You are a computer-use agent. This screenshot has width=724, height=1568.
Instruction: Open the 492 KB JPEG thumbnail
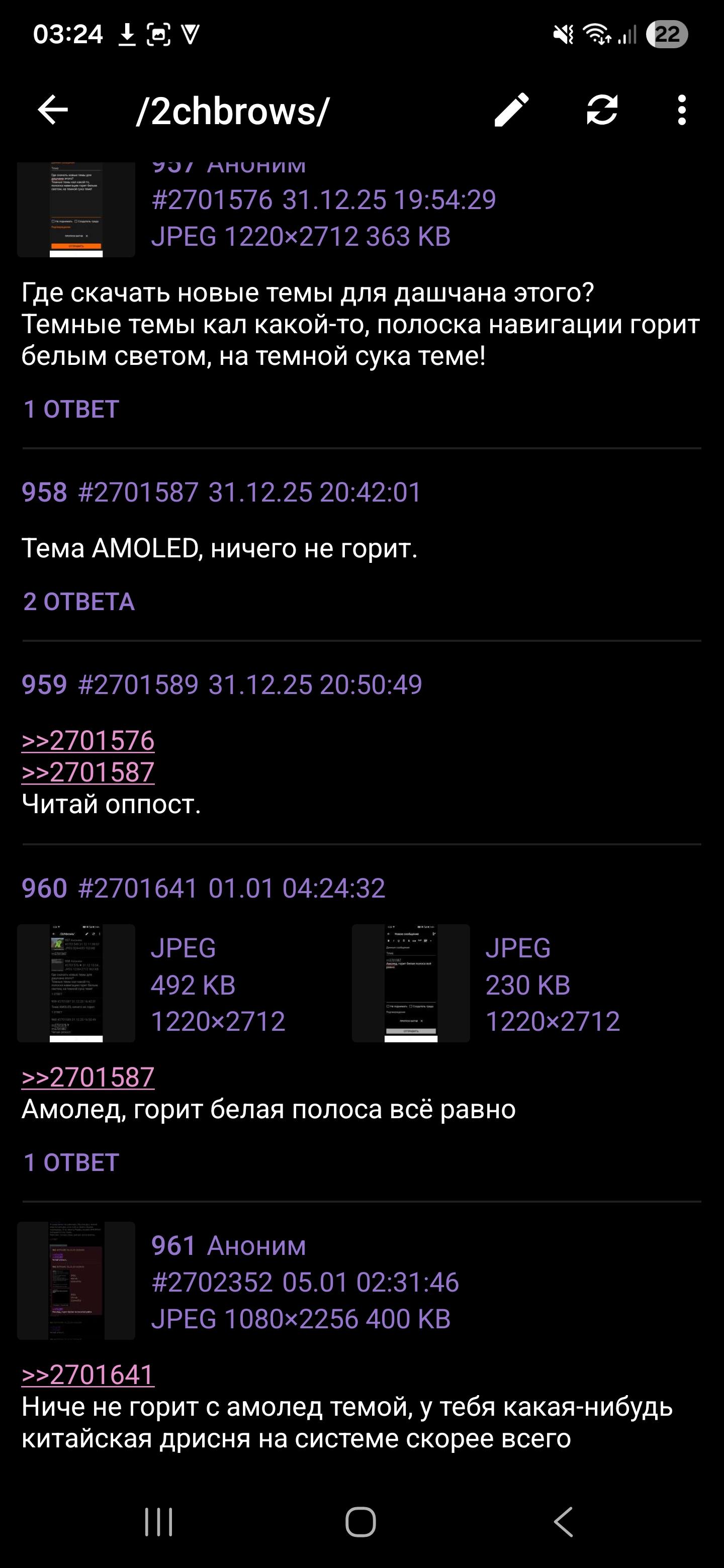point(76,983)
